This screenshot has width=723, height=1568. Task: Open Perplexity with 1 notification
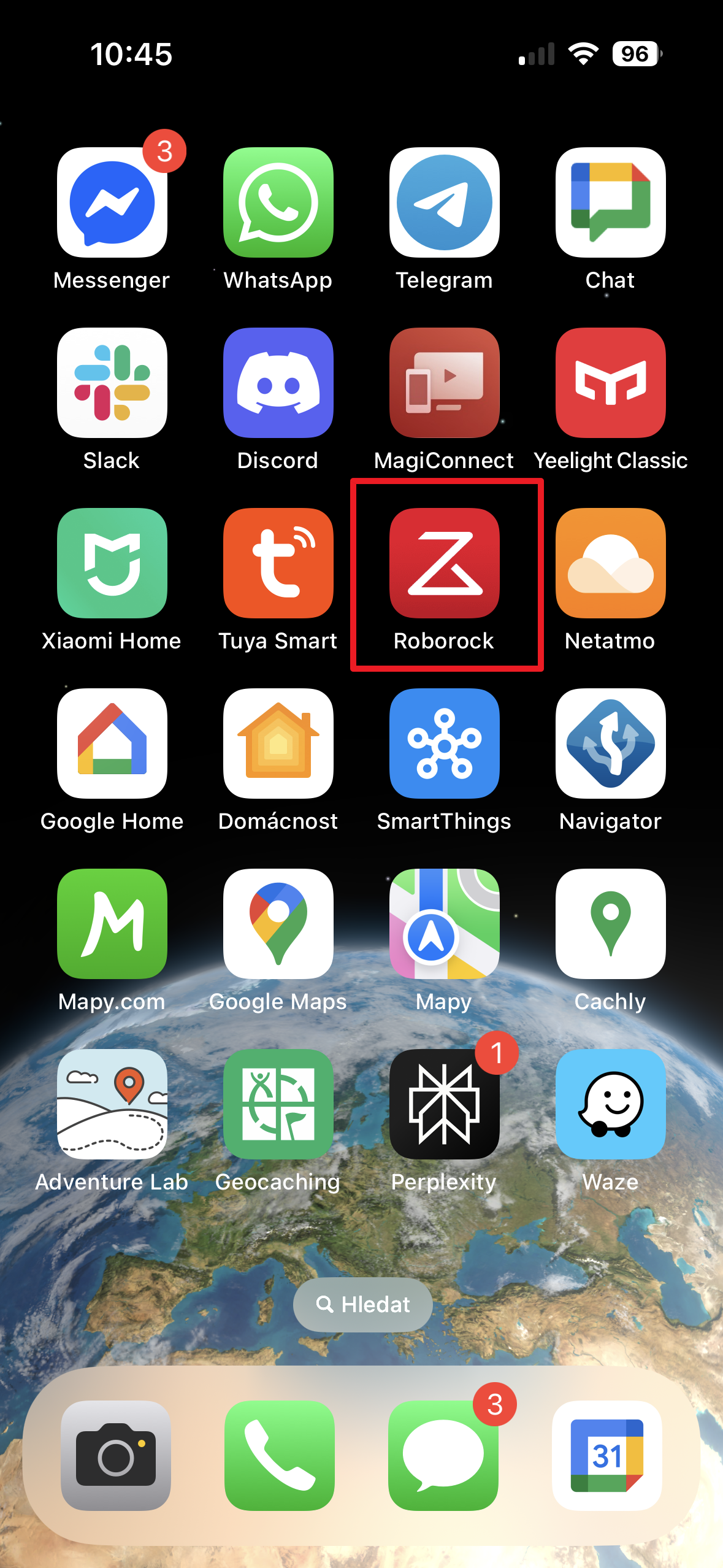(444, 1104)
